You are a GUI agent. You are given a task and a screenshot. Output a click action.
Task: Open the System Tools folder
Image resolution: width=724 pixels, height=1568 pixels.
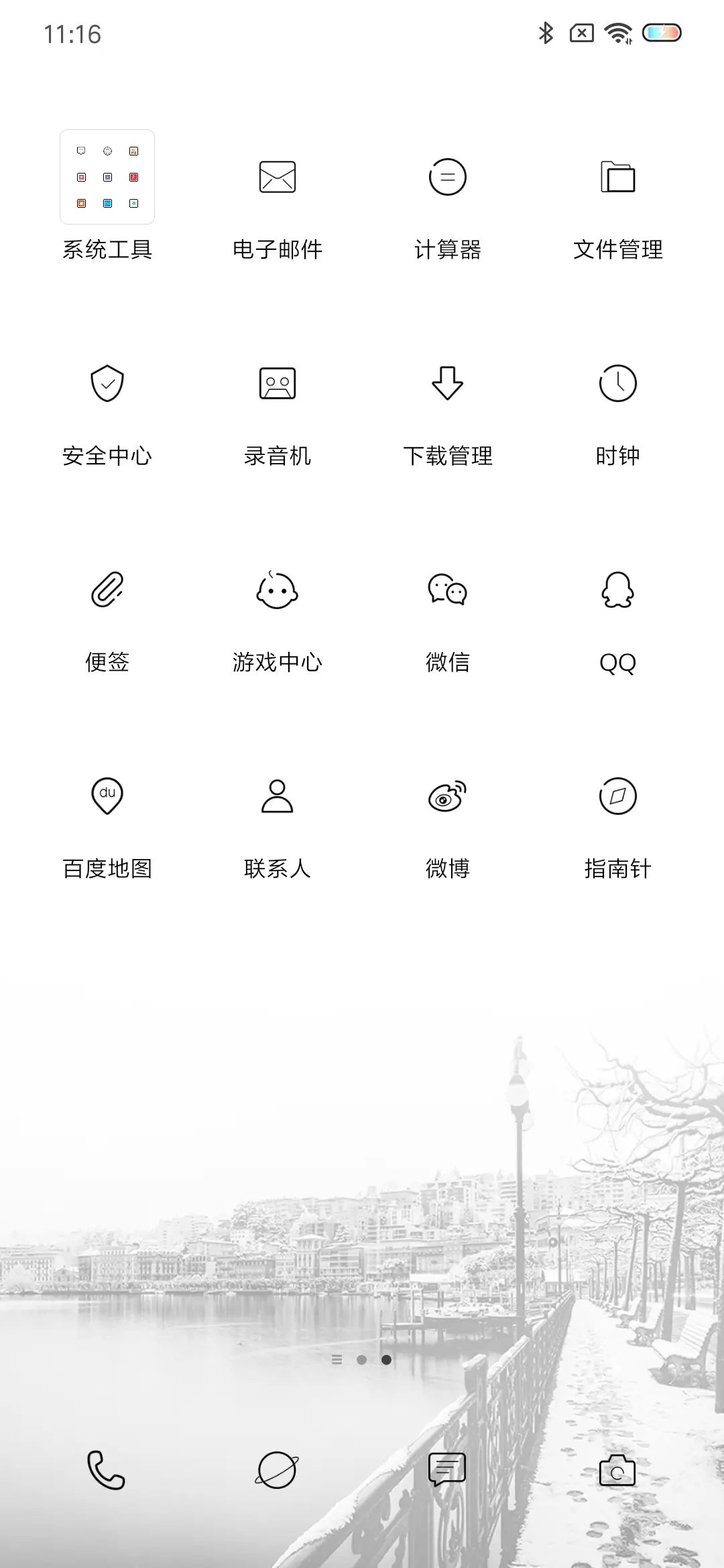[x=107, y=176]
